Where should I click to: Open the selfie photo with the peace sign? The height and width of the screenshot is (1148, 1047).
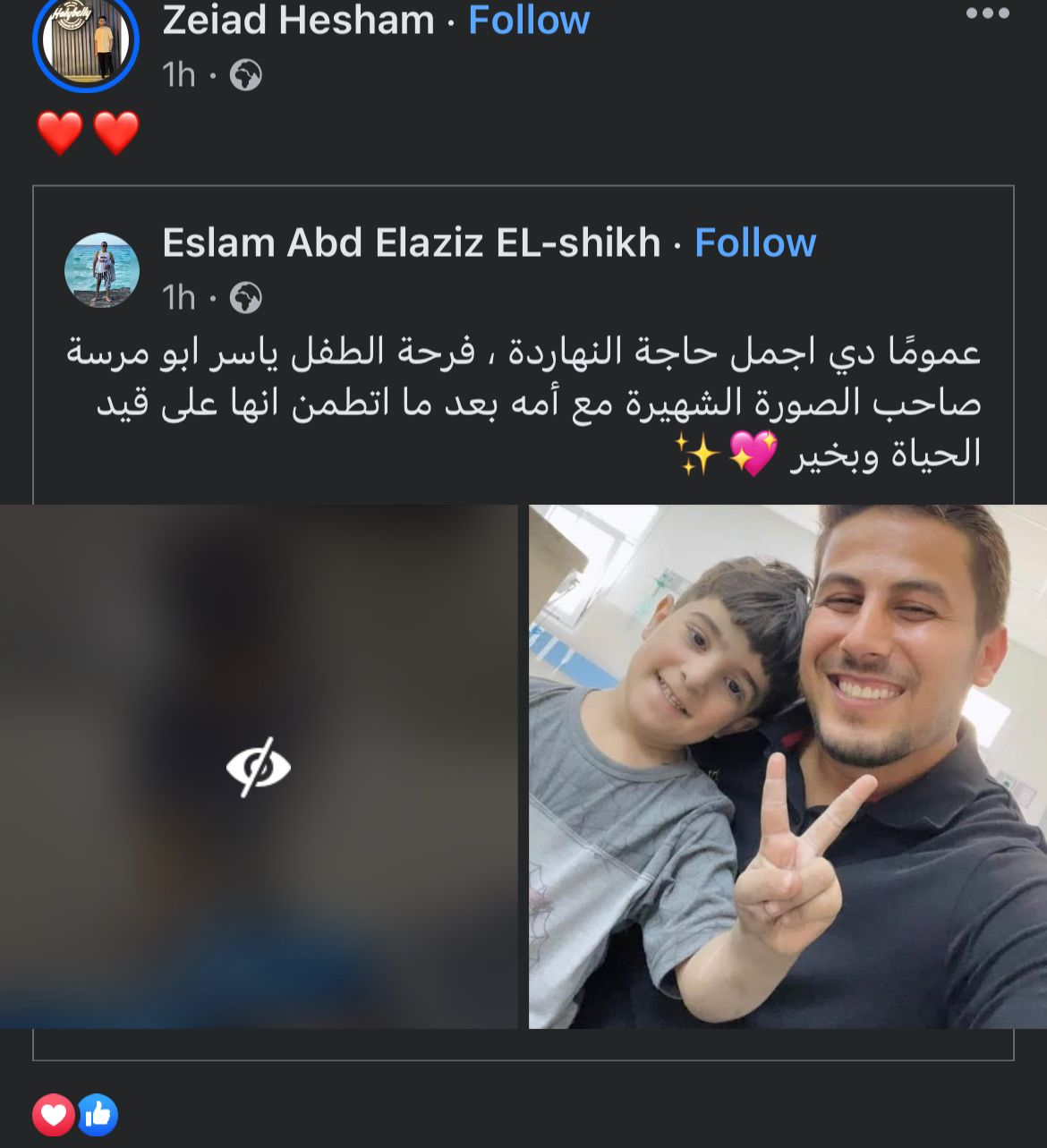[x=787, y=766]
